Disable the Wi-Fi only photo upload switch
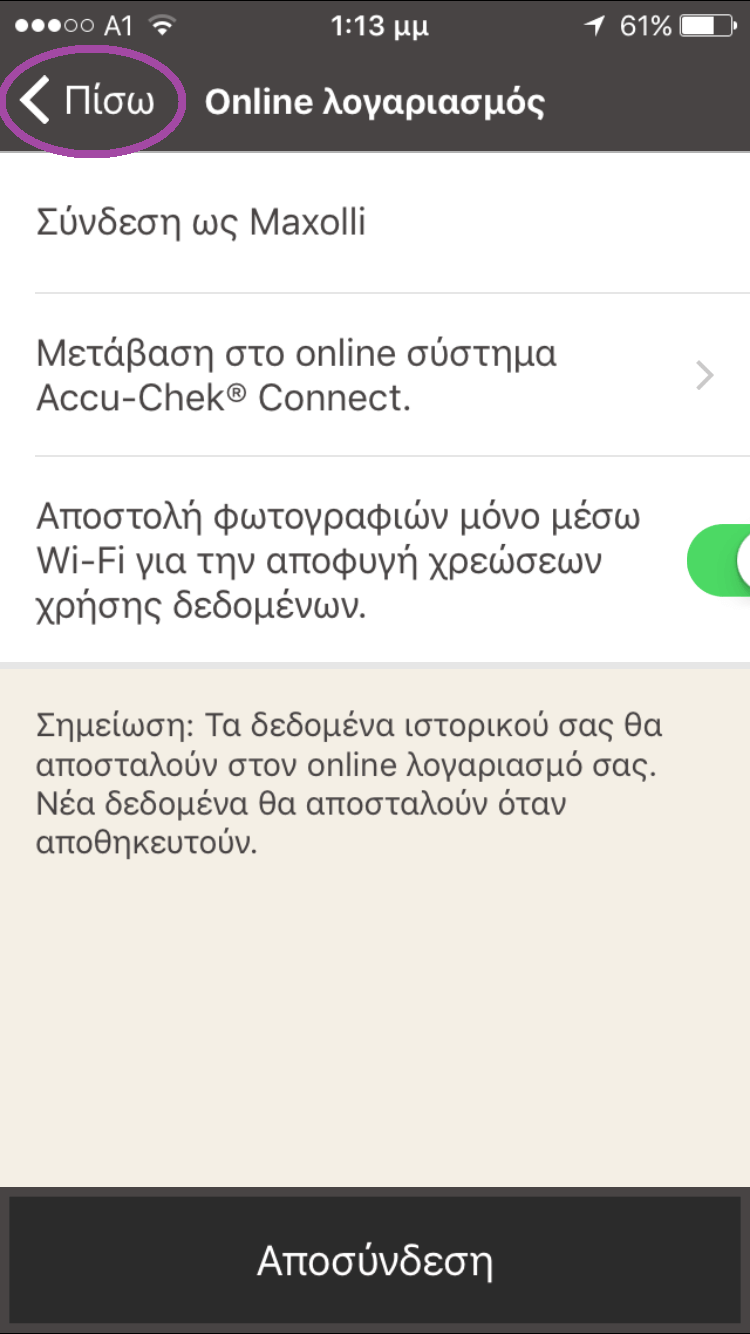Screen dimensions: 750x1334 coord(720,561)
